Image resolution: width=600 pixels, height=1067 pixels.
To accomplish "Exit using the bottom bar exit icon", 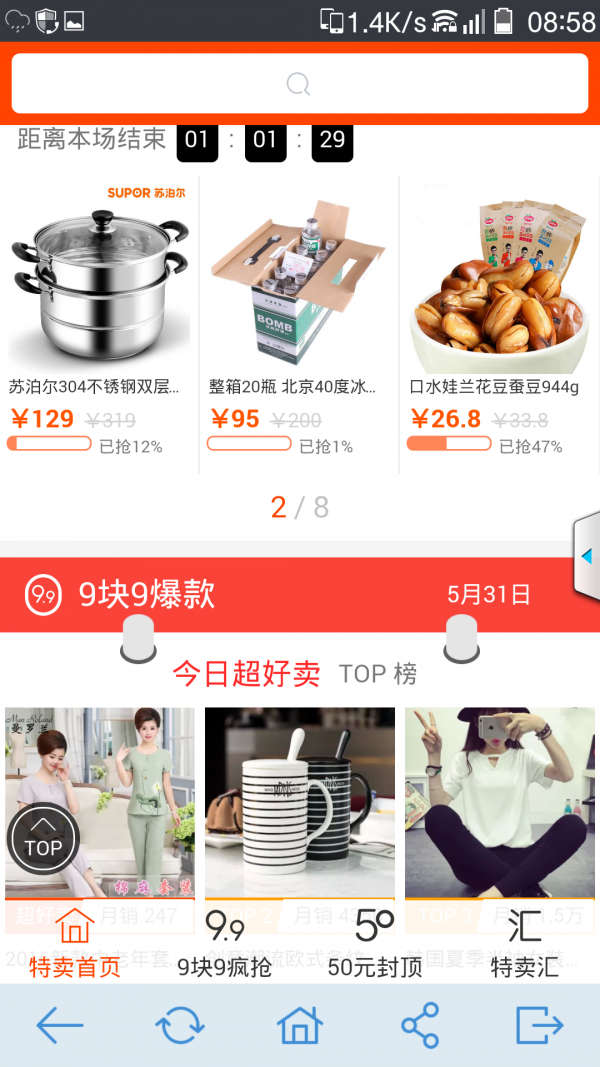I will pyautogui.click(x=540, y=1026).
